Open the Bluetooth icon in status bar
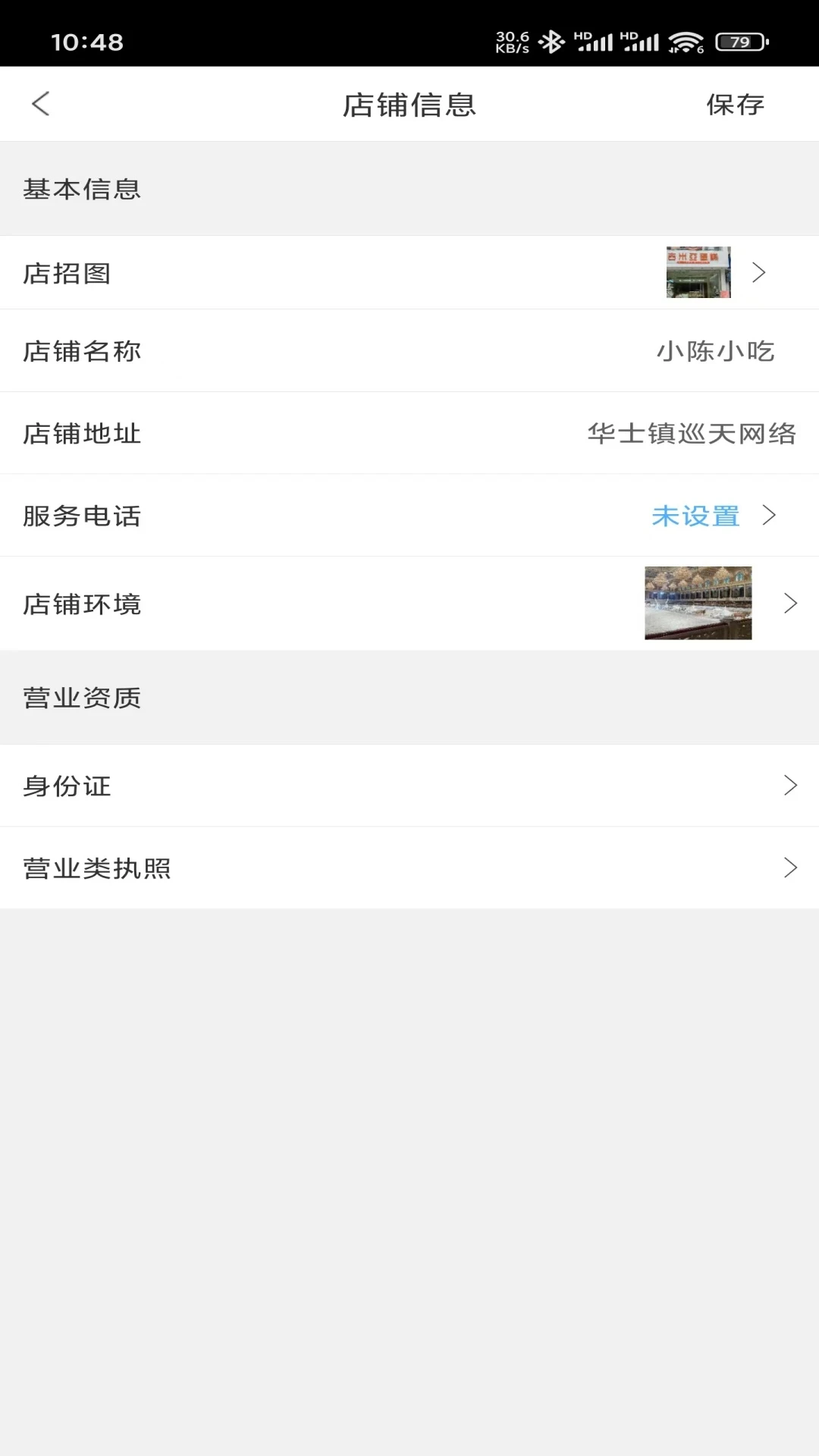Viewport: 819px width, 1456px height. tap(553, 43)
